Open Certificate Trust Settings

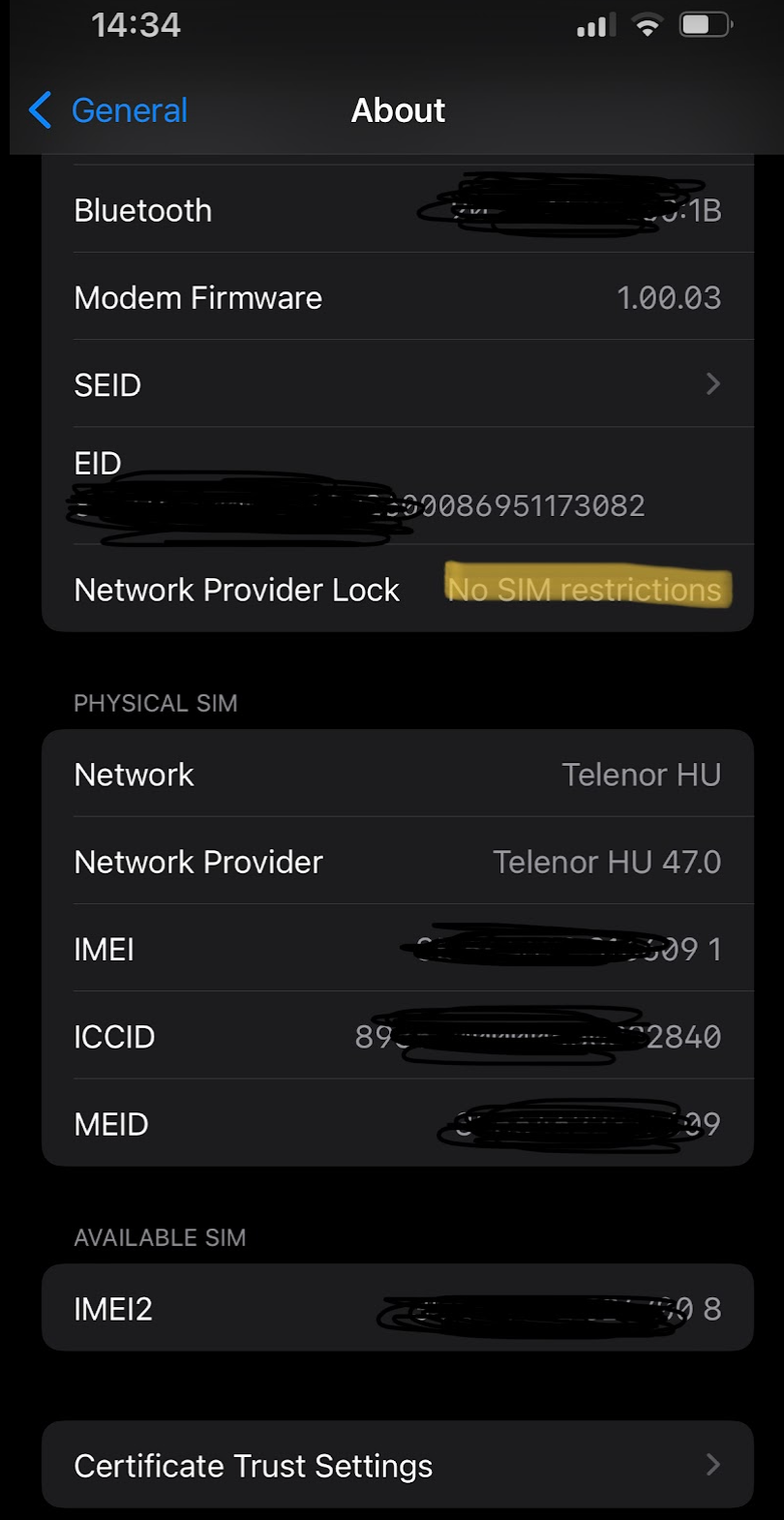[398, 1465]
